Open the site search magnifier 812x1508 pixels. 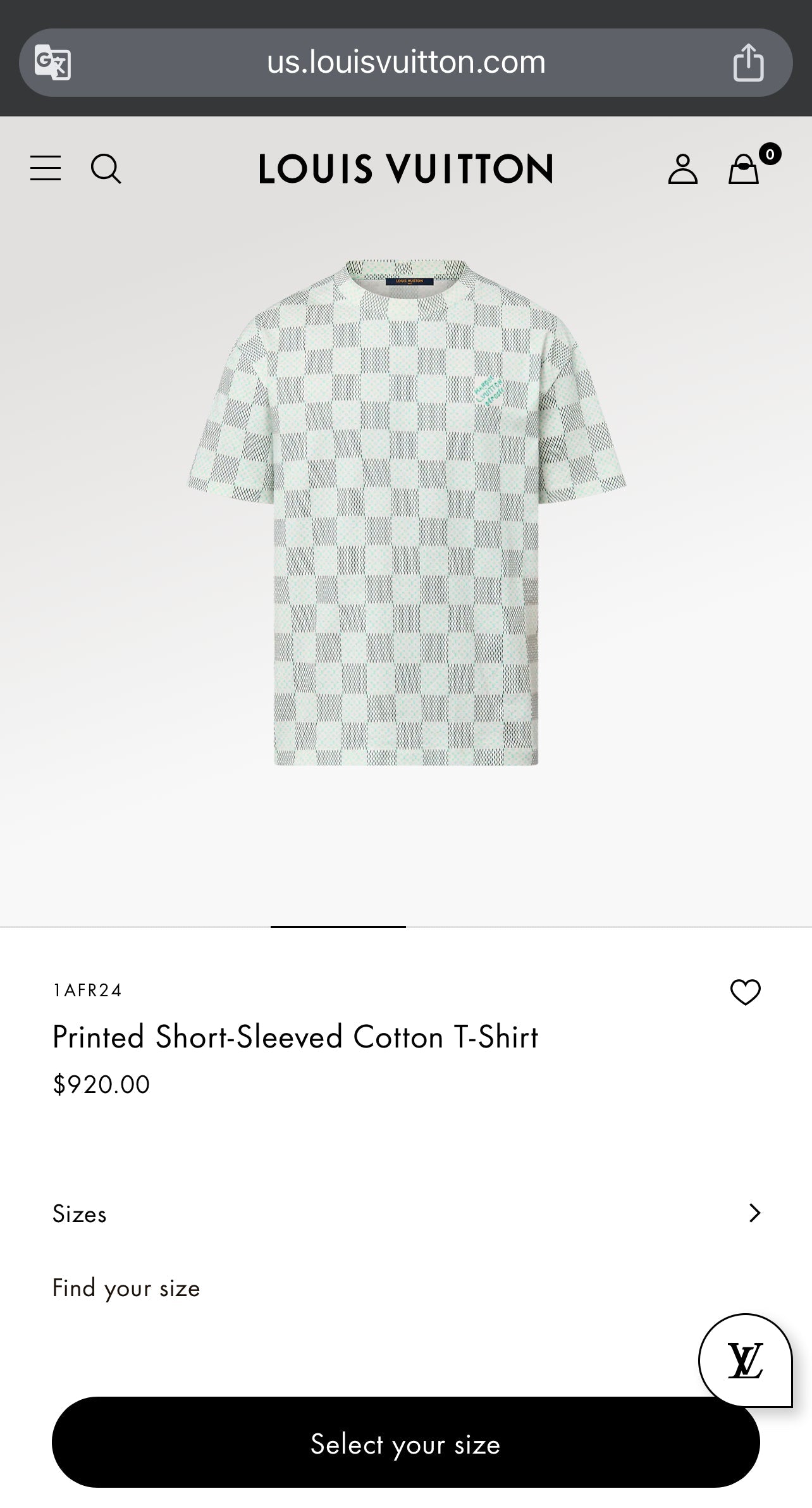pos(106,169)
